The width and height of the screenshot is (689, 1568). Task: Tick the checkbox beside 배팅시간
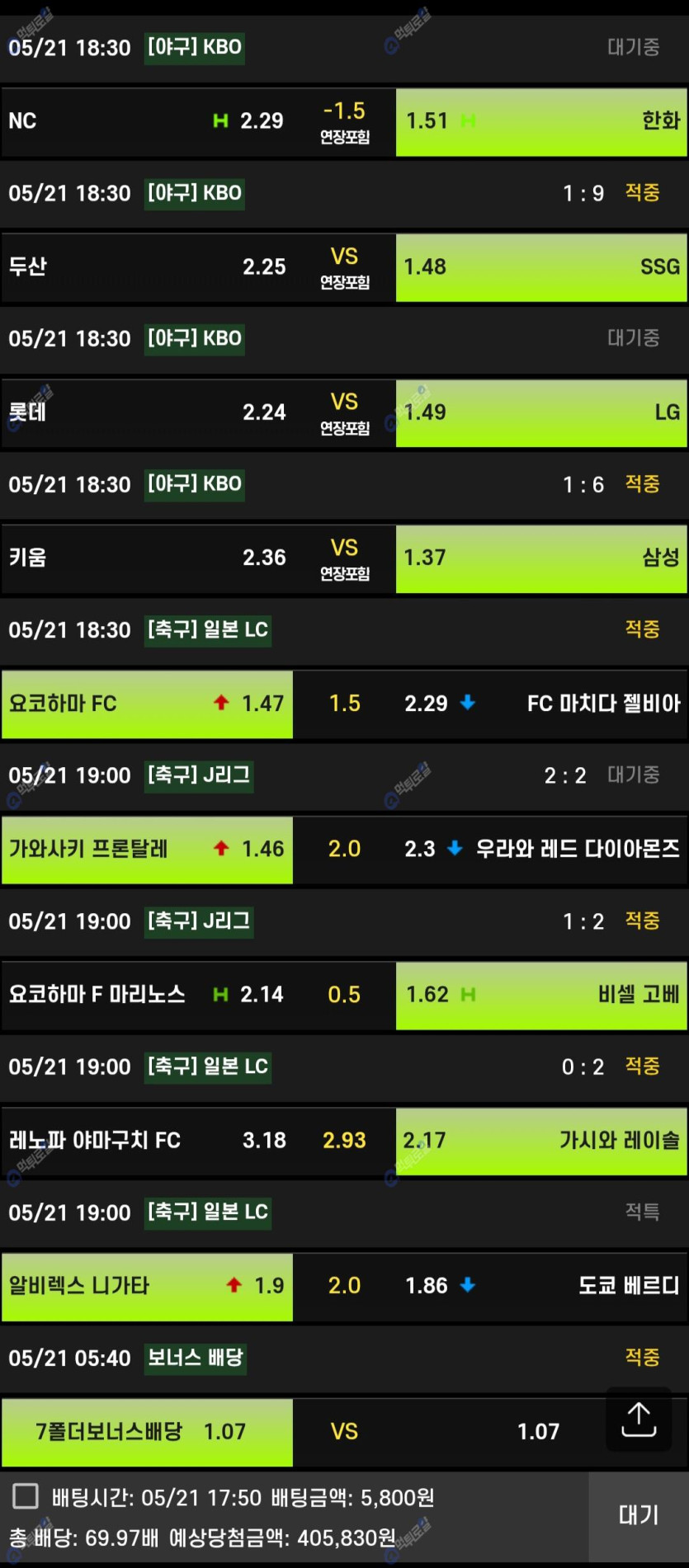pos(26,1495)
